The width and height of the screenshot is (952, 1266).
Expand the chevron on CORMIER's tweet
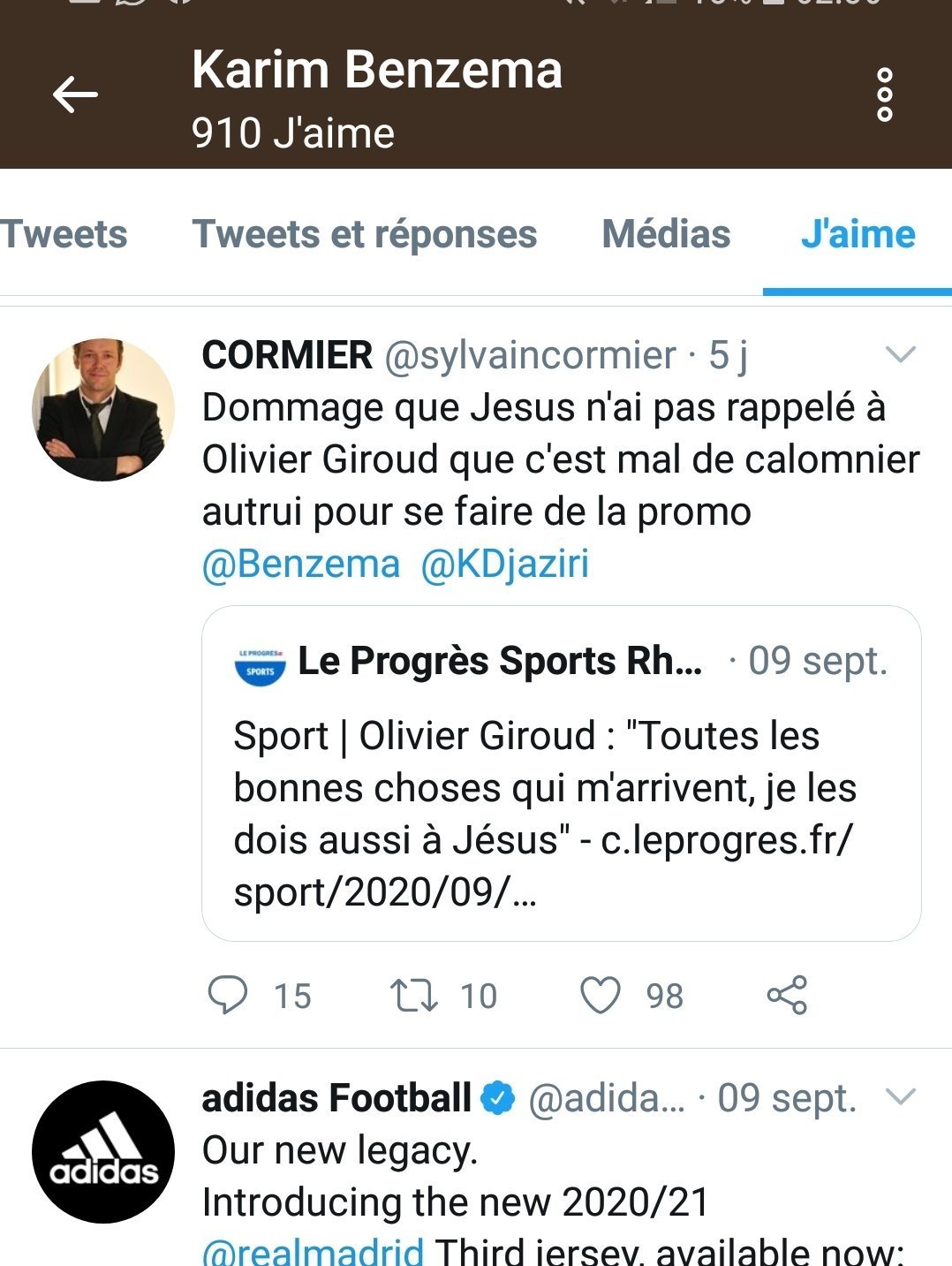click(x=900, y=355)
